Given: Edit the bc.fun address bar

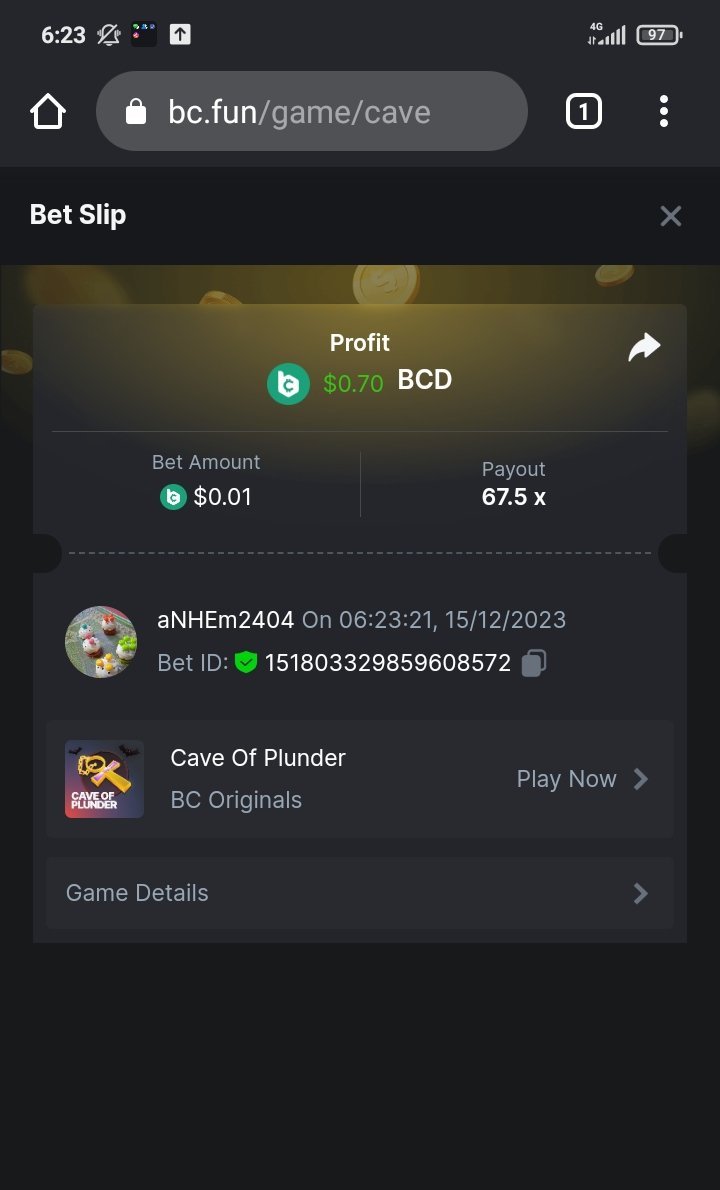Looking at the screenshot, I should pyautogui.click(x=311, y=111).
